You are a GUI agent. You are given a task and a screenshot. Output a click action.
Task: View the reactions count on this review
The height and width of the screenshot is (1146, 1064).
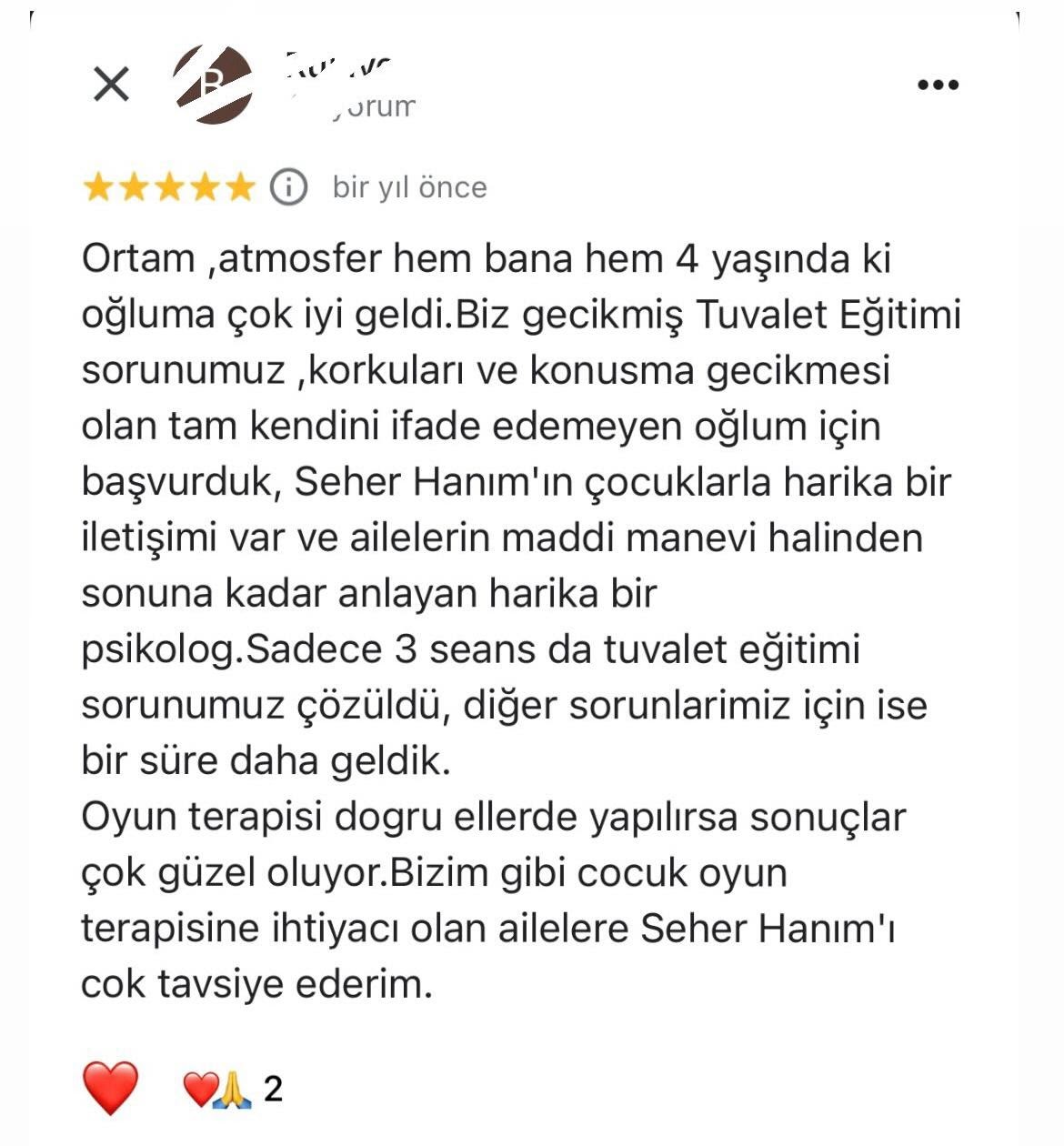click(x=235, y=1089)
